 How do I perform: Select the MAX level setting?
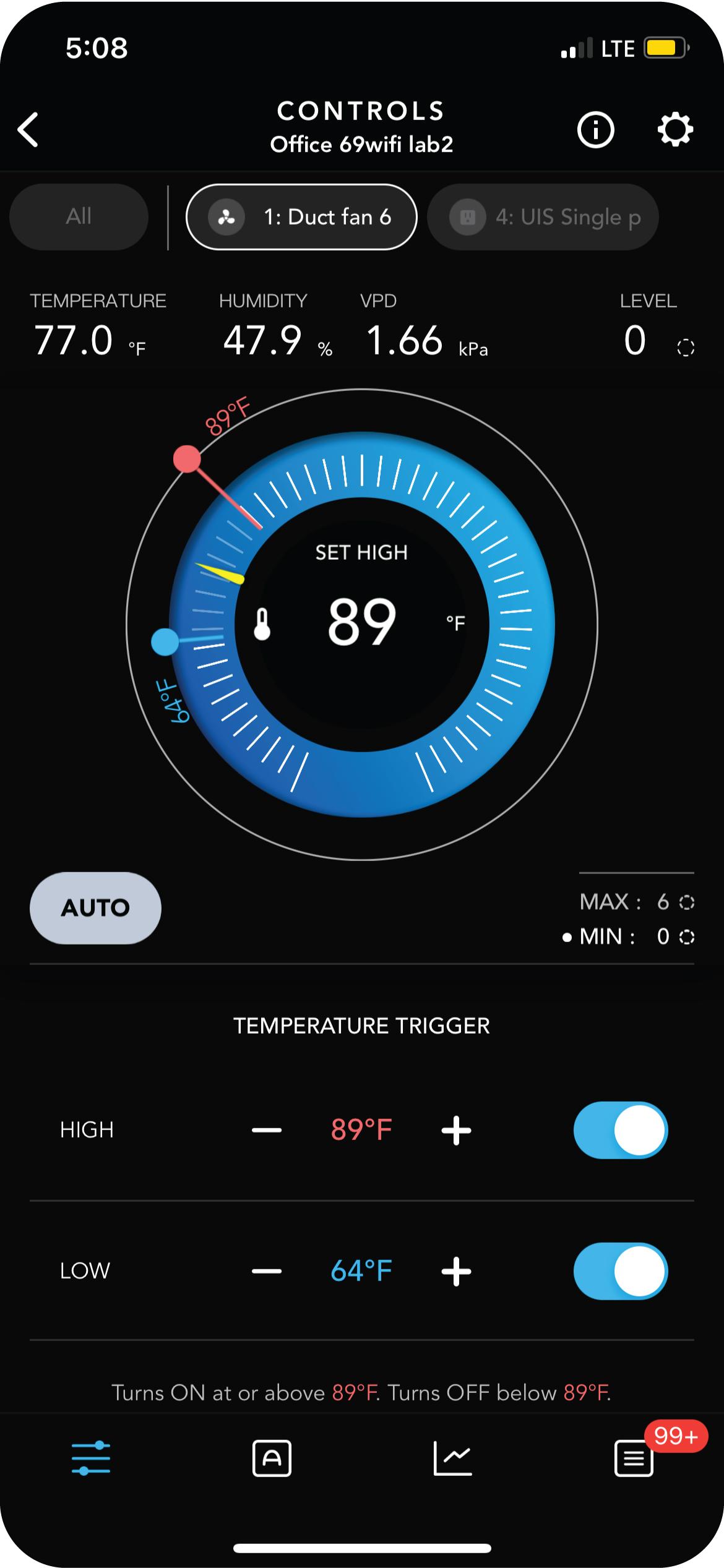(637, 902)
